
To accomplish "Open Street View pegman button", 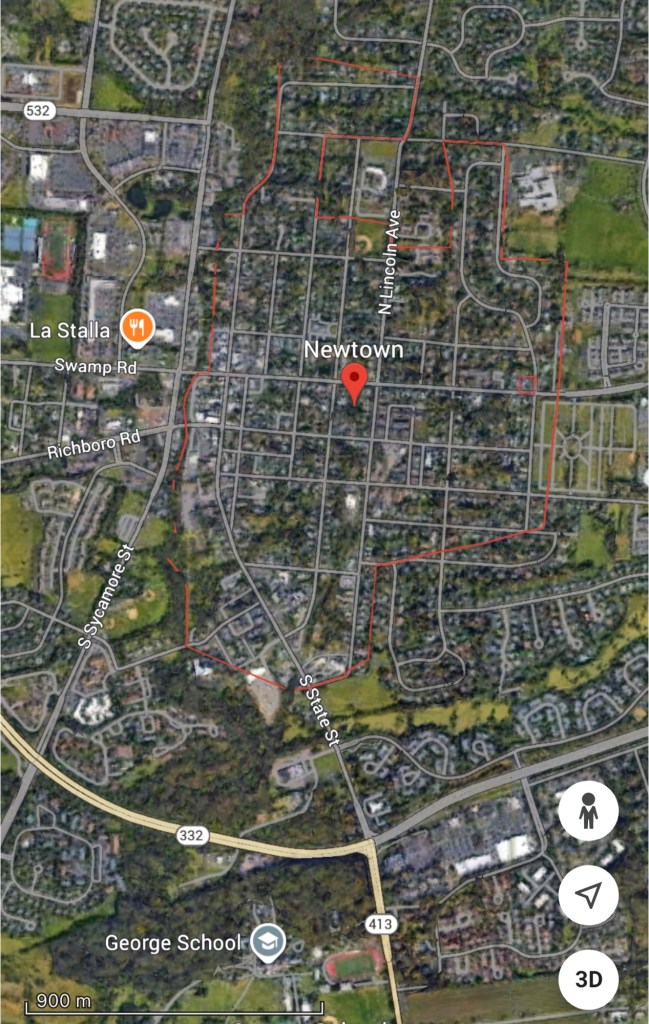I will click(588, 811).
